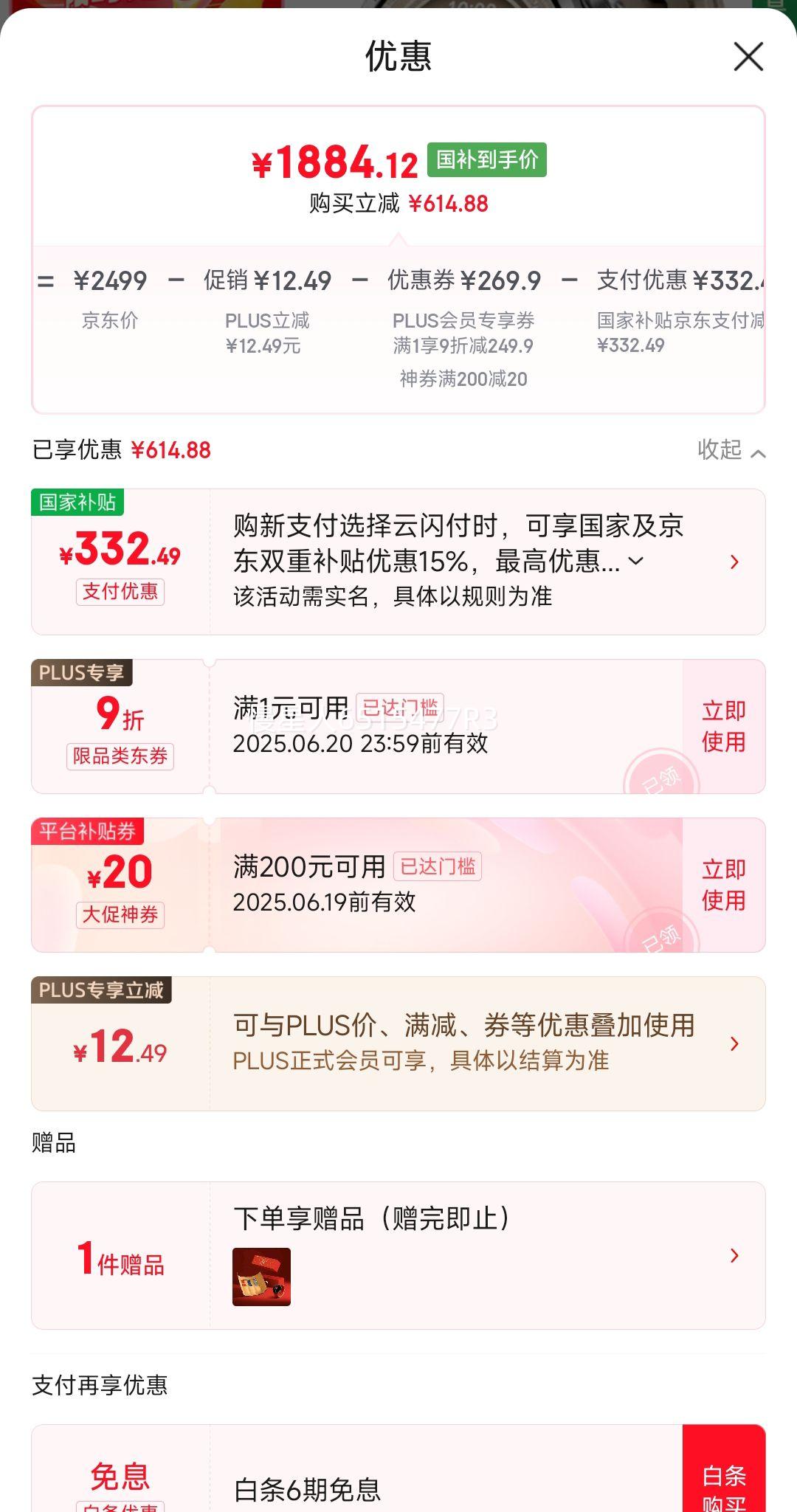Use the ¥20 大促神券 coupon now
The height and width of the screenshot is (1512, 797).
(723, 885)
